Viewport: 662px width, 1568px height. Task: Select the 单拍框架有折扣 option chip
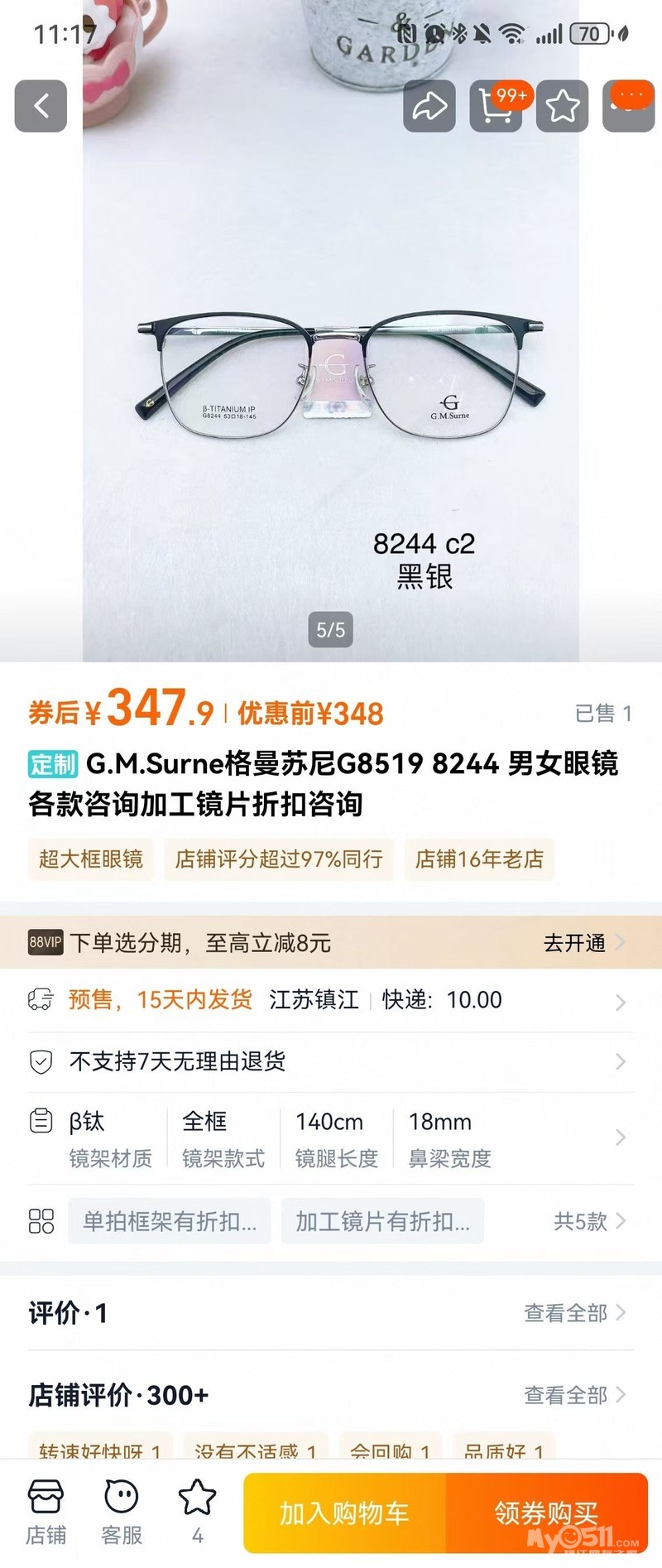(x=170, y=1221)
